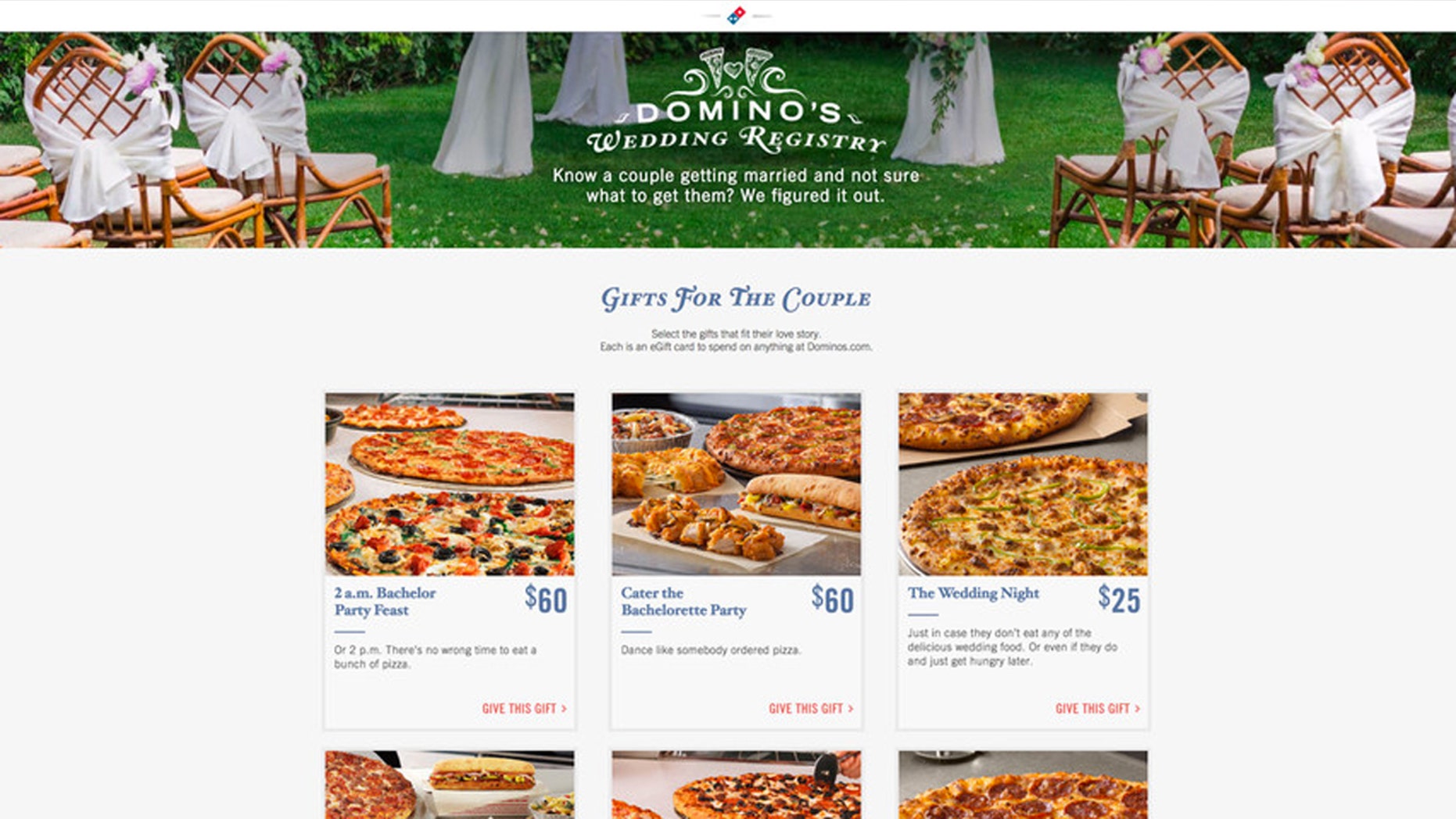
Task: Give The Wedding Night gift
Action: (1097, 708)
